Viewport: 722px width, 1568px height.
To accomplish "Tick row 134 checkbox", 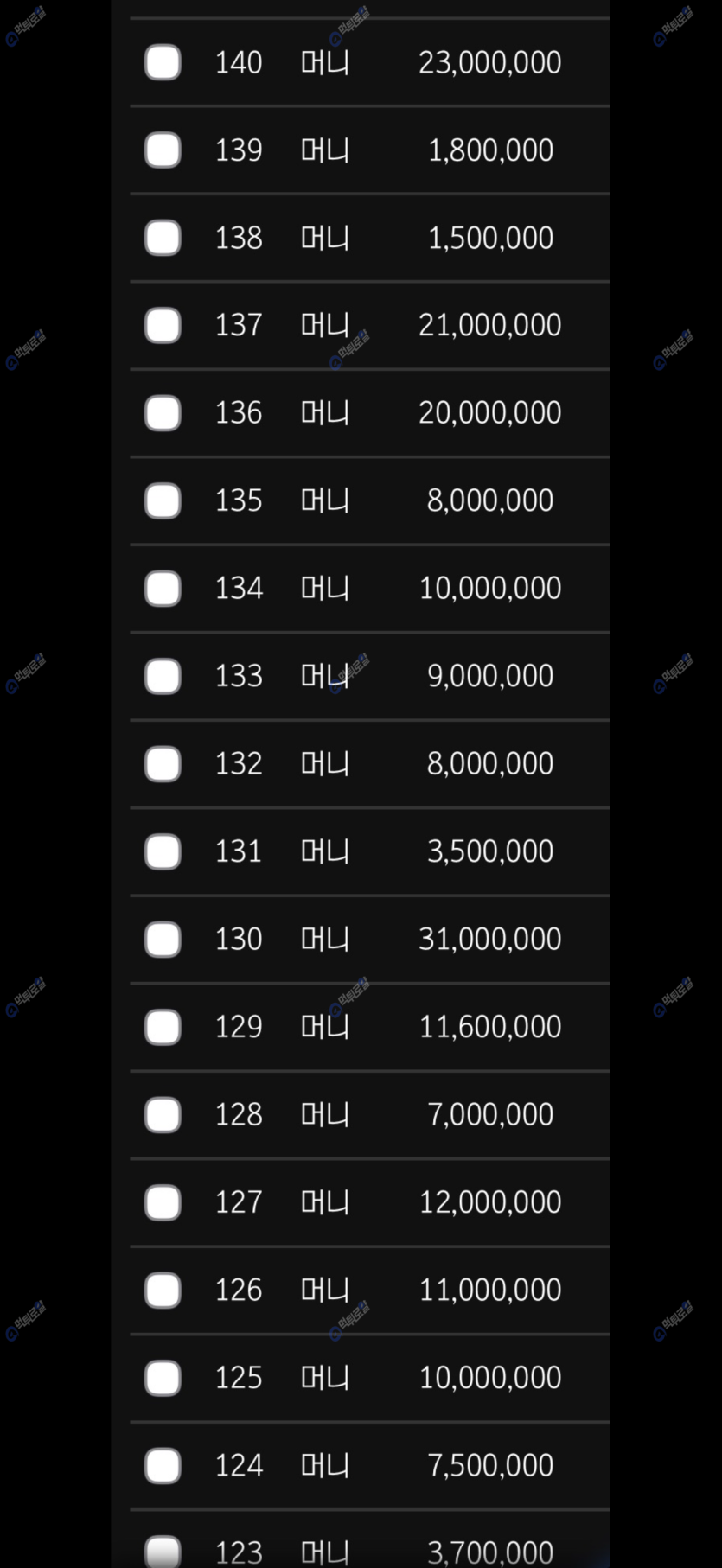I will tap(163, 589).
